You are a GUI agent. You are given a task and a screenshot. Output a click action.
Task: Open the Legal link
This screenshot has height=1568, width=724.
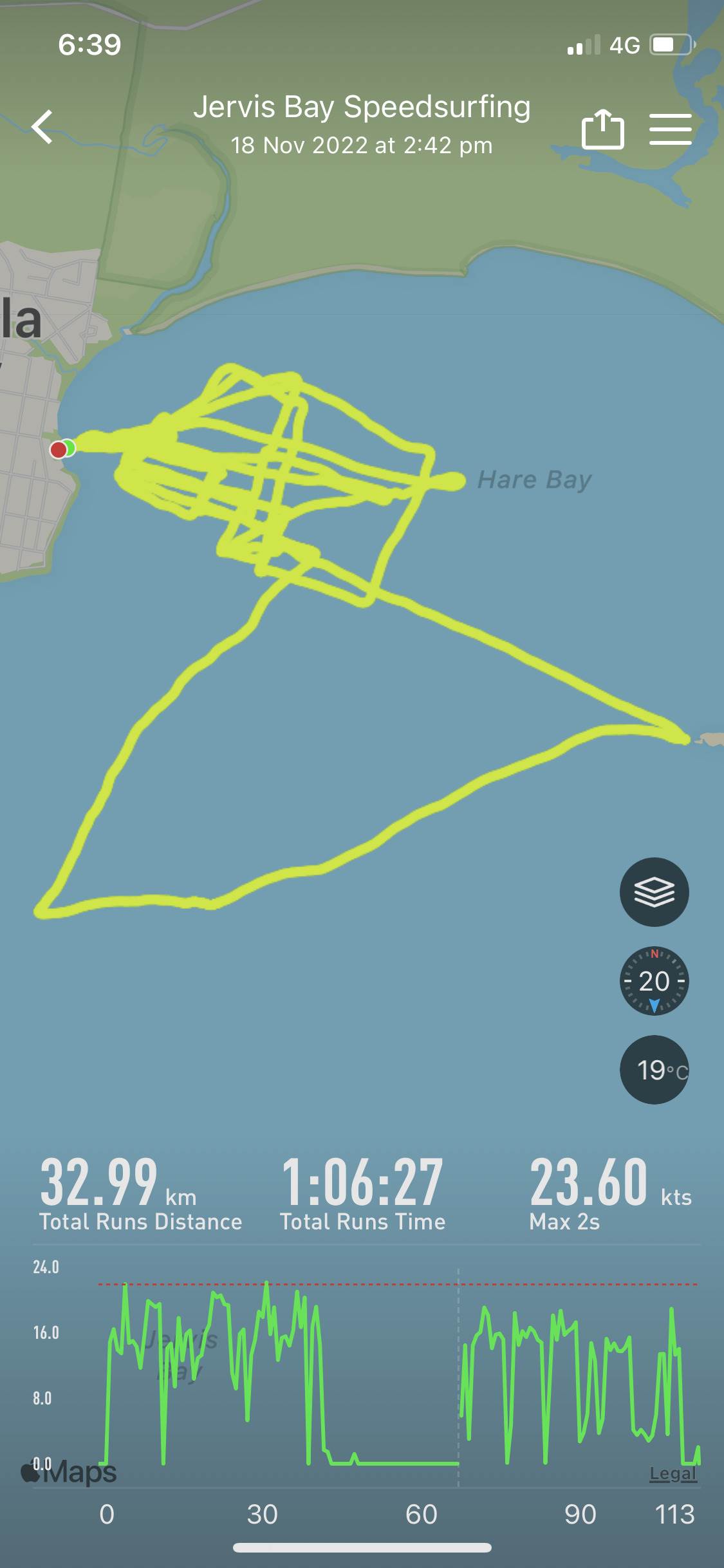(673, 1473)
